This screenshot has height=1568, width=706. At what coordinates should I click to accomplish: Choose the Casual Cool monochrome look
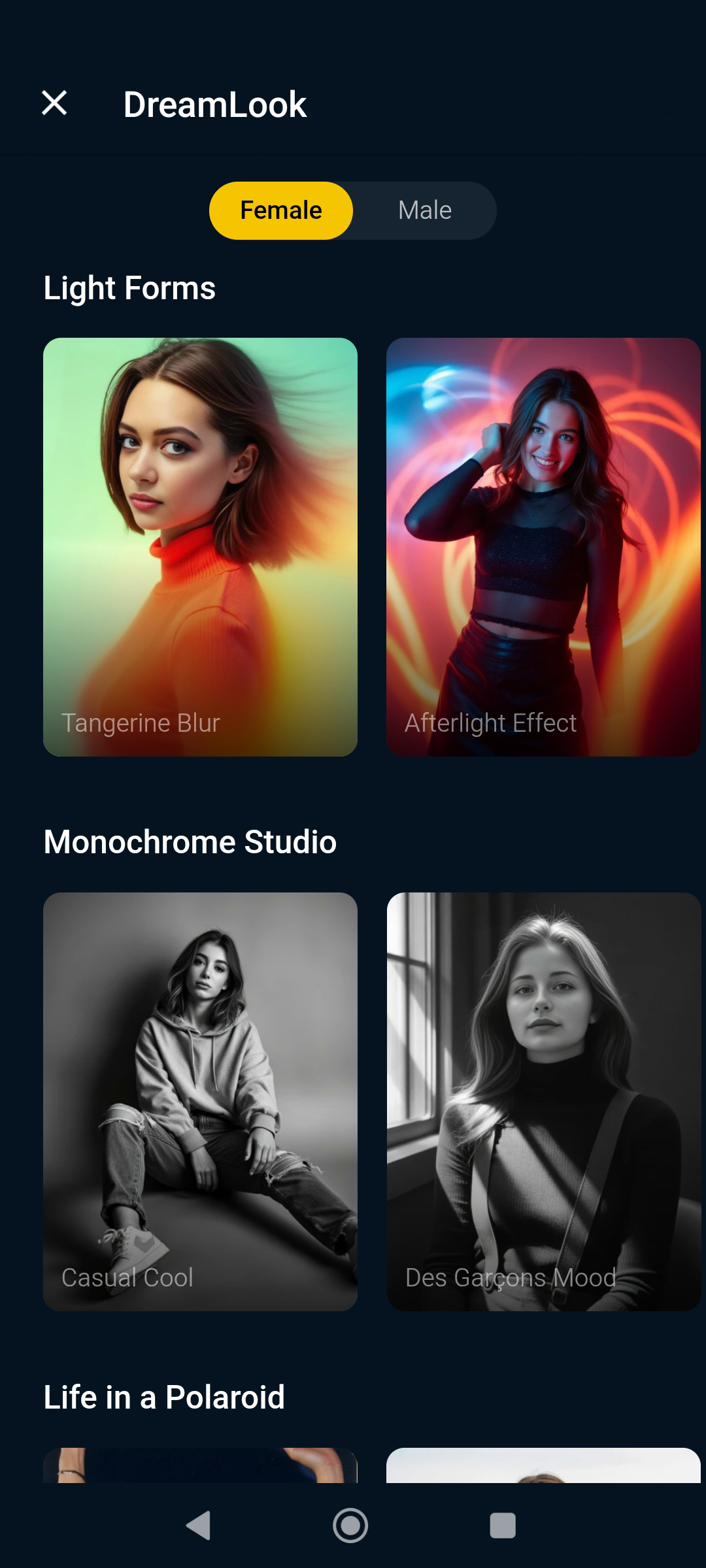point(200,1101)
